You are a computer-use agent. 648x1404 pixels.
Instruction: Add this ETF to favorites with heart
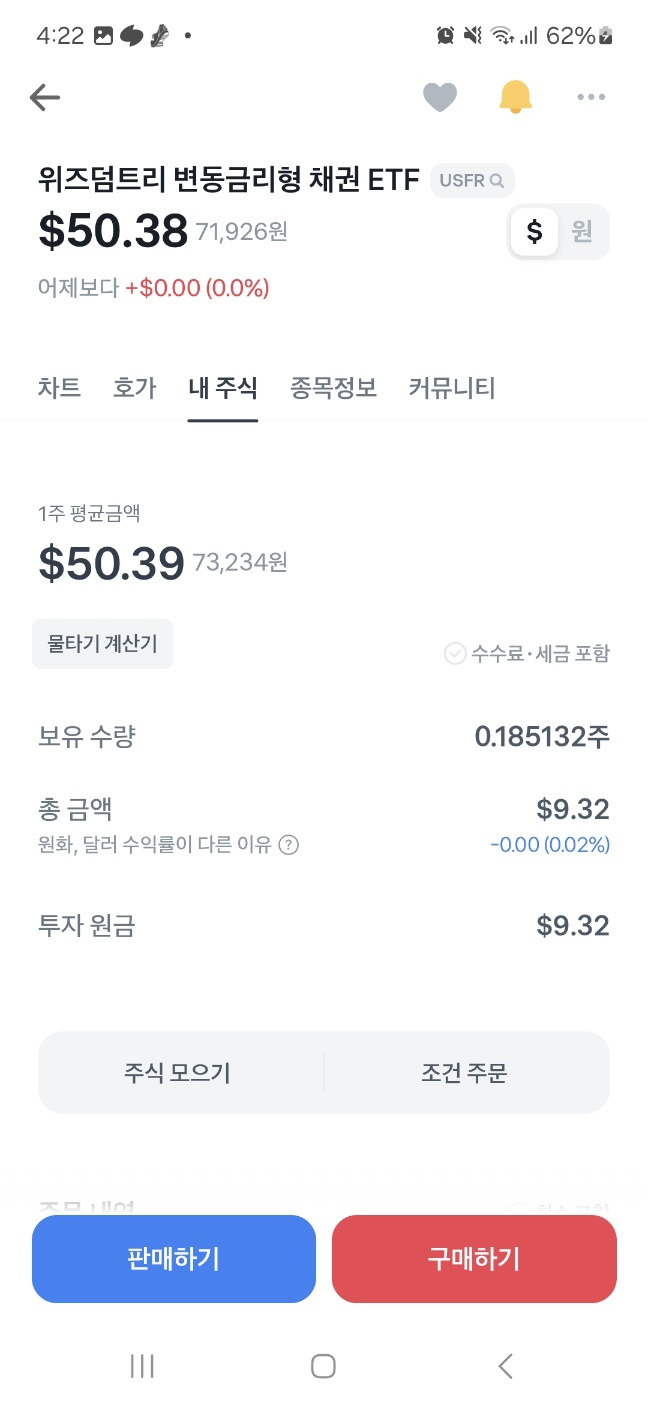pyautogui.click(x=440, y=97)
